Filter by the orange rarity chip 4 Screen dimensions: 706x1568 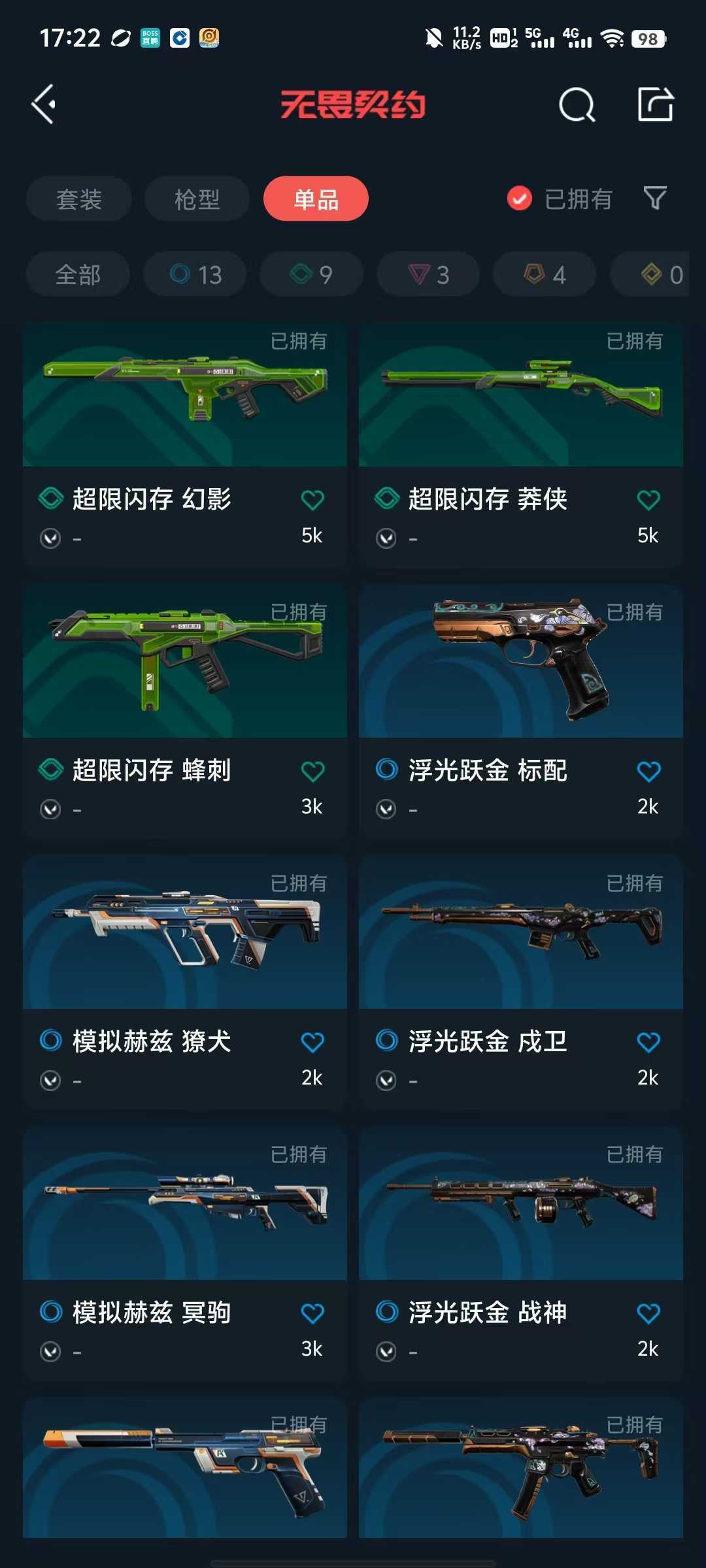click(544, 274)
